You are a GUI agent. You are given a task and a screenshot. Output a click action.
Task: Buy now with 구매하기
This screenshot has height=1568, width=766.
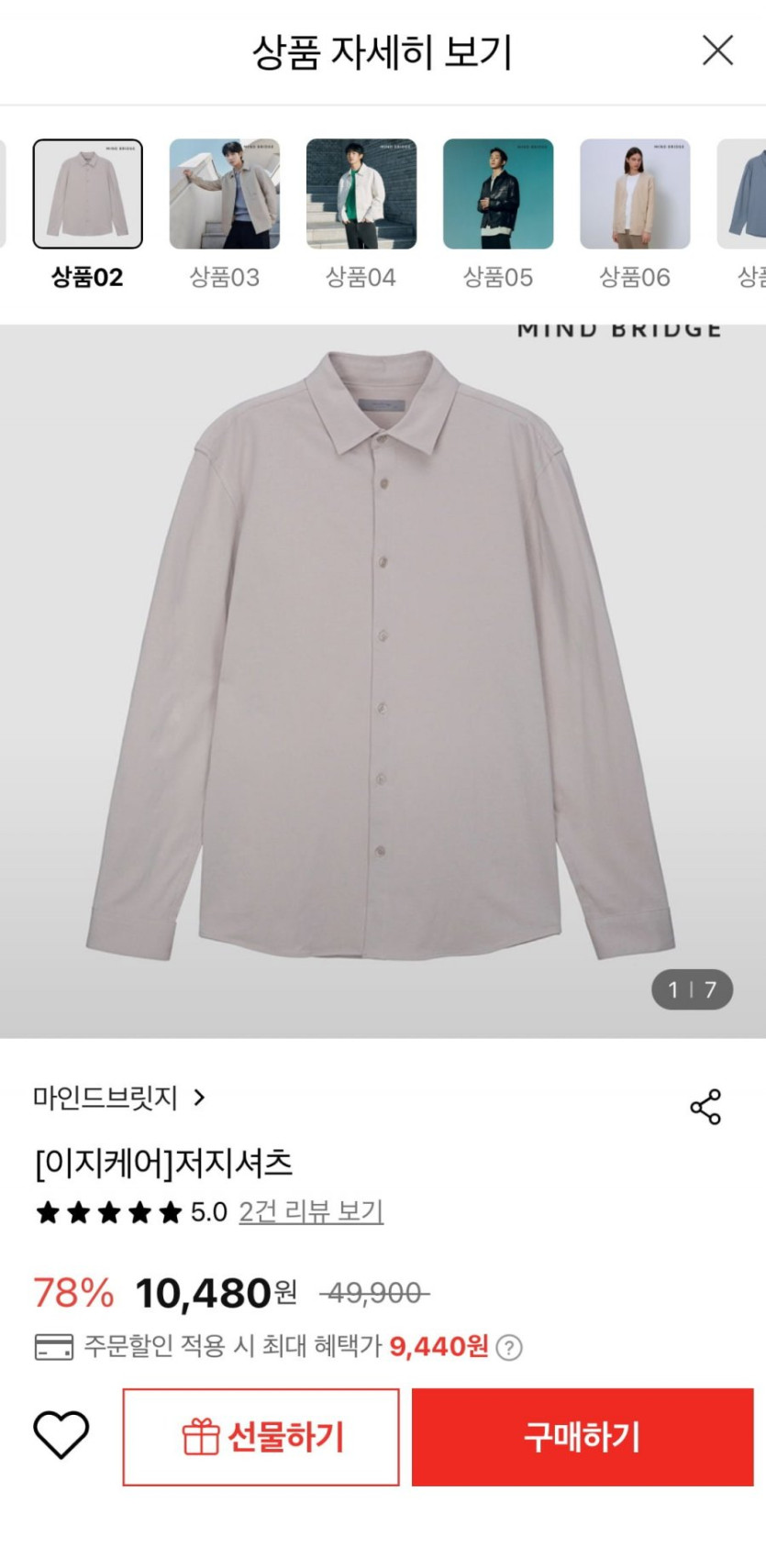pos(583,1437)
